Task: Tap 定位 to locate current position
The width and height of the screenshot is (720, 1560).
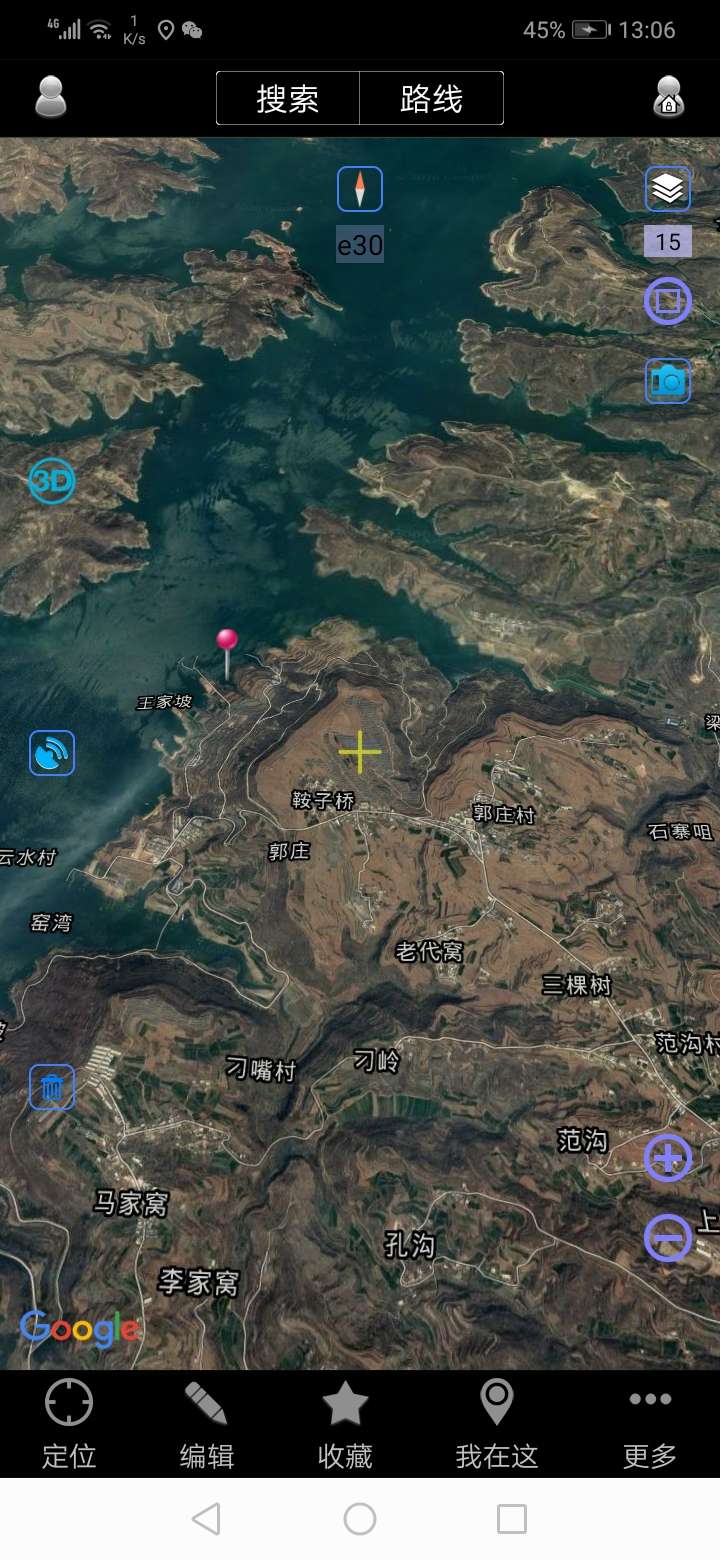Action: coord(69,1423)
